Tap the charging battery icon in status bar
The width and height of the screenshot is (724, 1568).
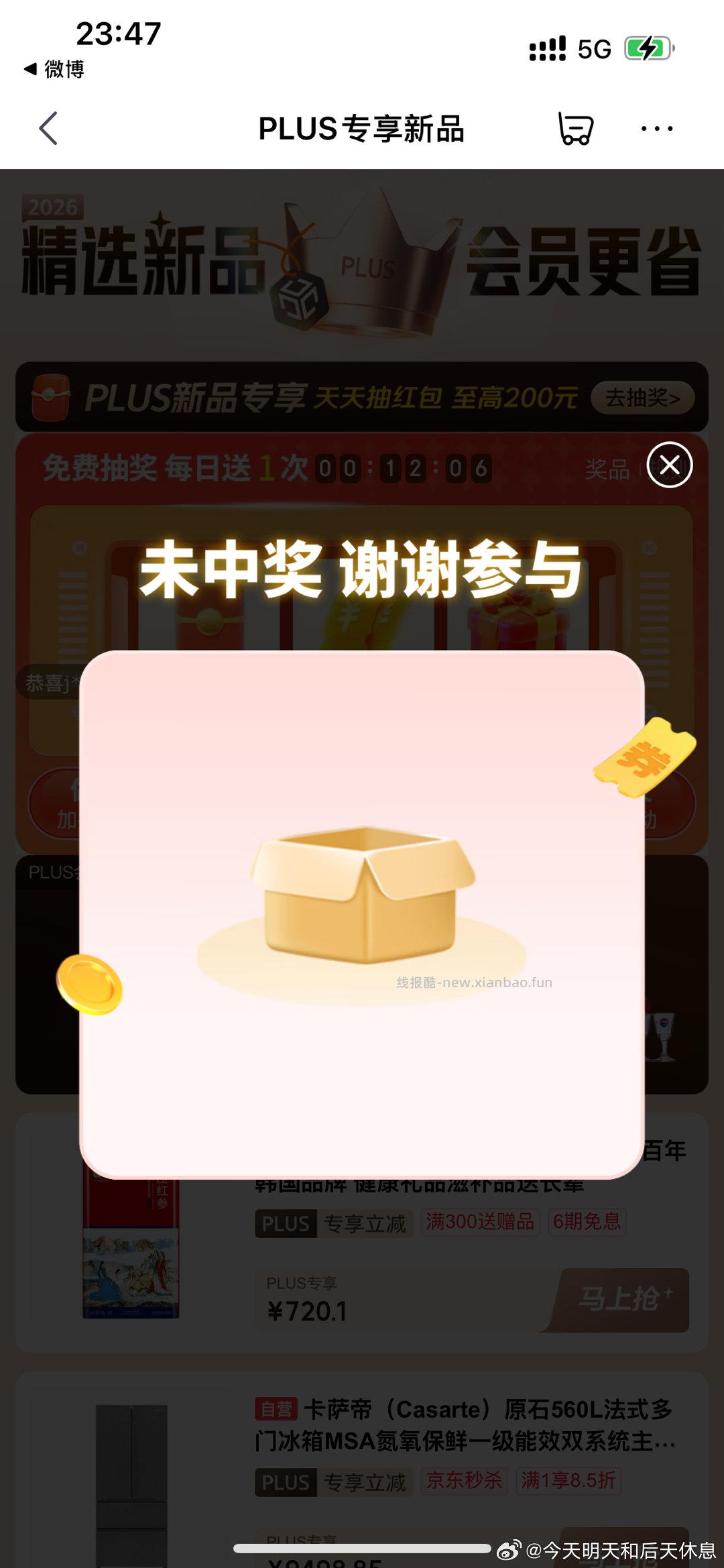point(646,48)
